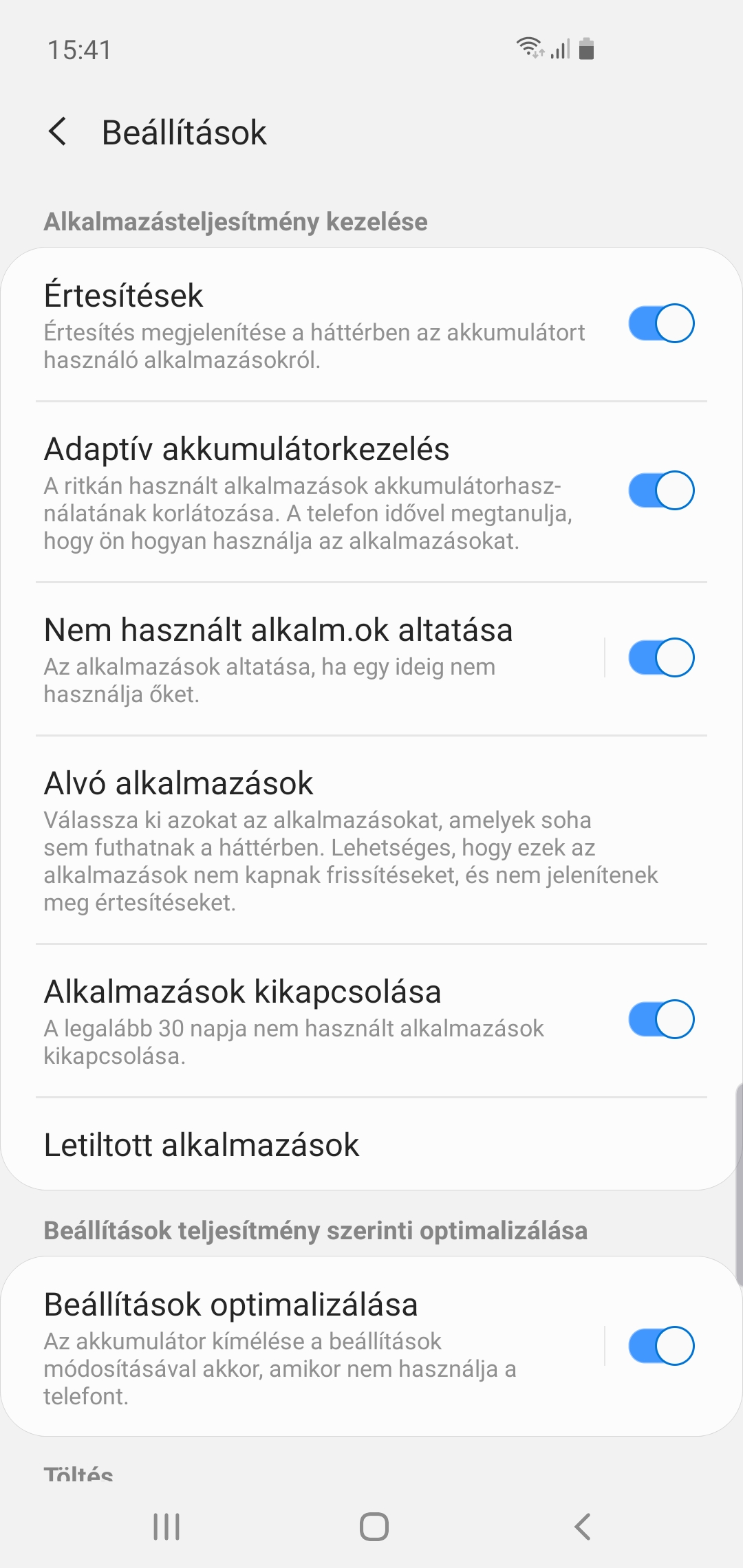This screenshot has width=743, height=1568.
Task: Open Beállítások optimalizálása details
Action: 303,1347
